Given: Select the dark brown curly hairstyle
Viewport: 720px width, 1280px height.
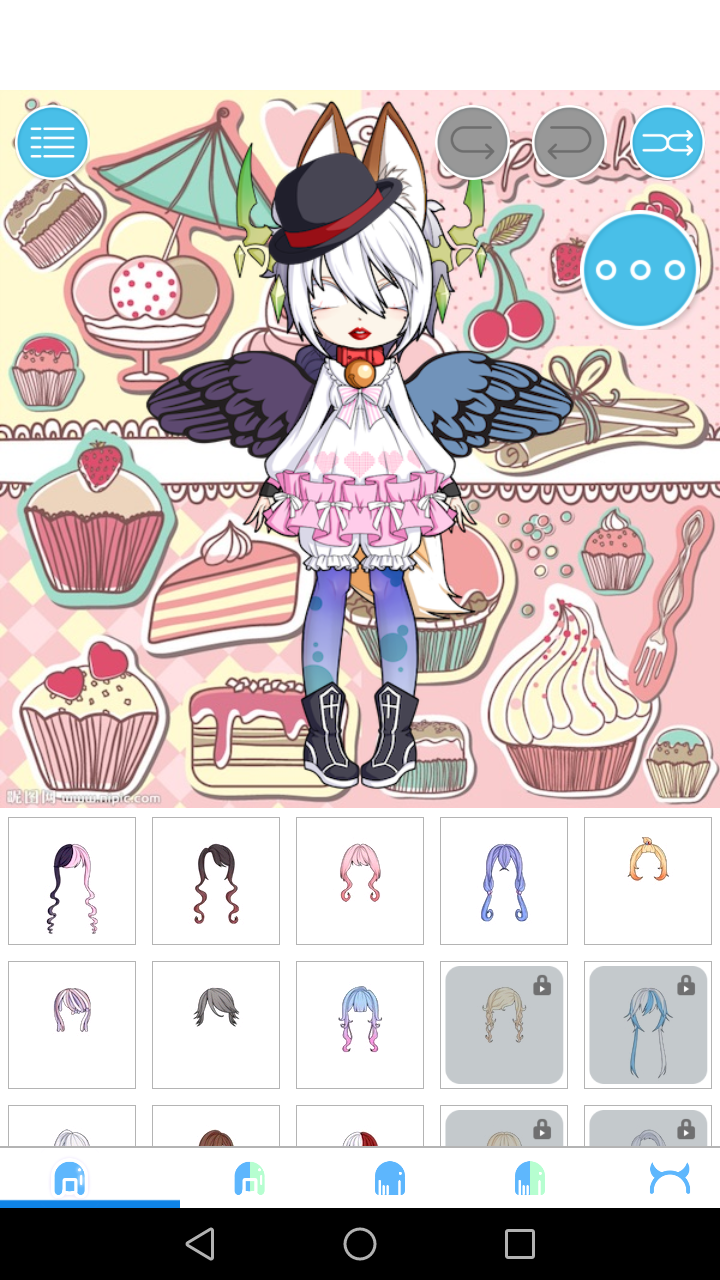Looking at the screenshot, I should coord(216,880).
